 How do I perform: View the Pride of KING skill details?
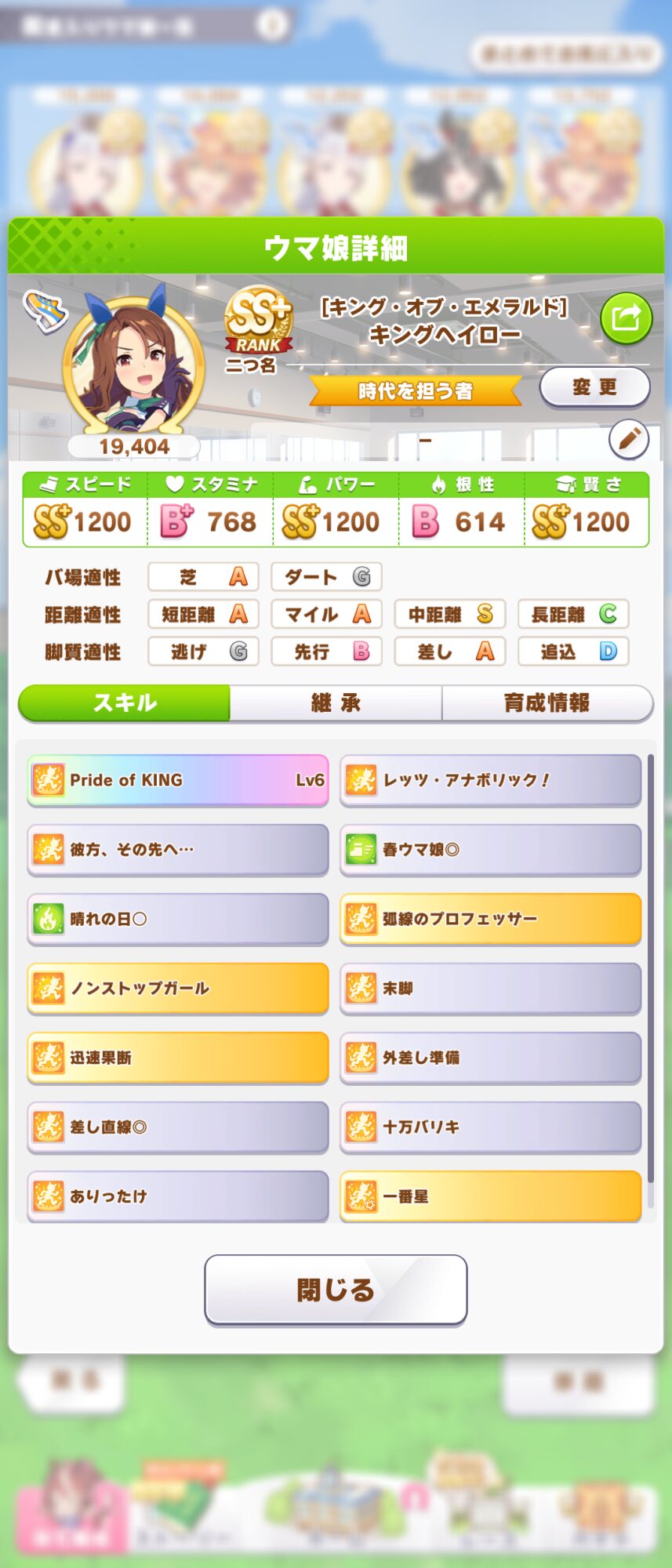point(178,780)
